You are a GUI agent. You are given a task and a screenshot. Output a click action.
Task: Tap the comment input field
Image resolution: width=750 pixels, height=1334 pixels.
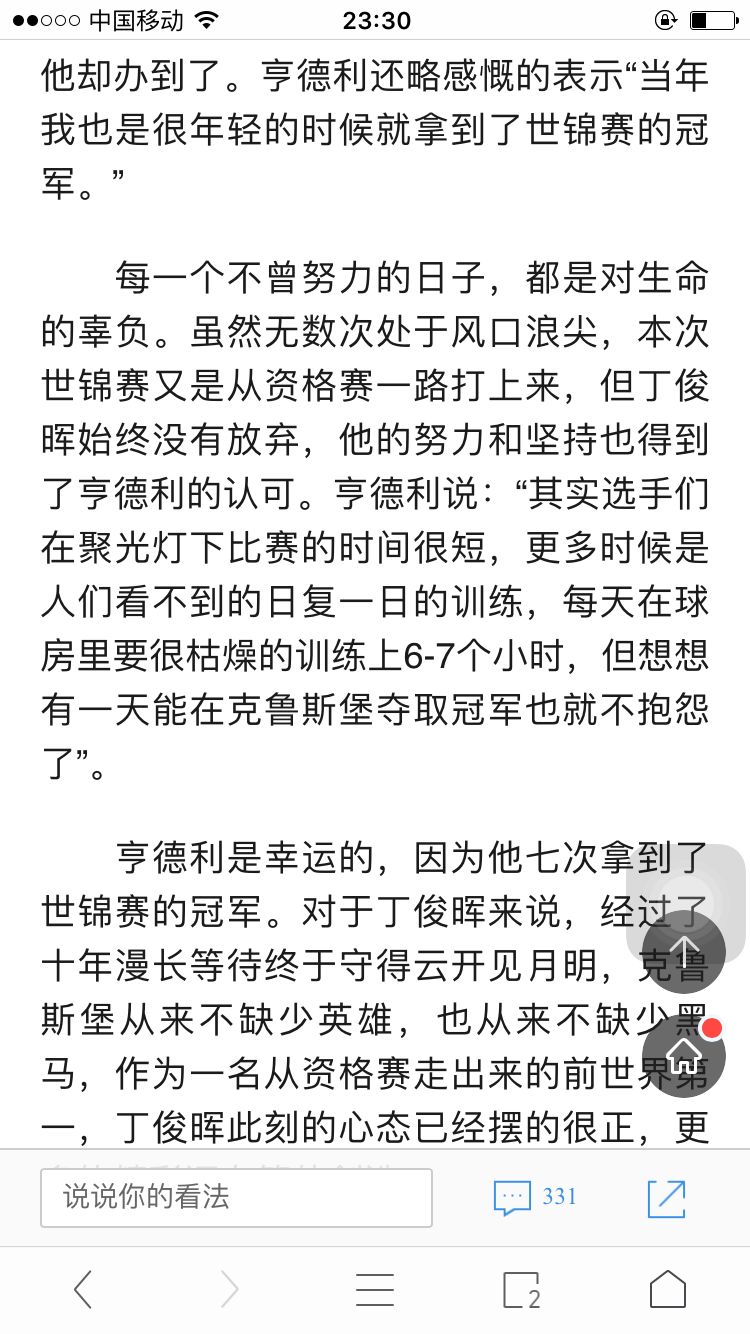tap(236, 1197)
